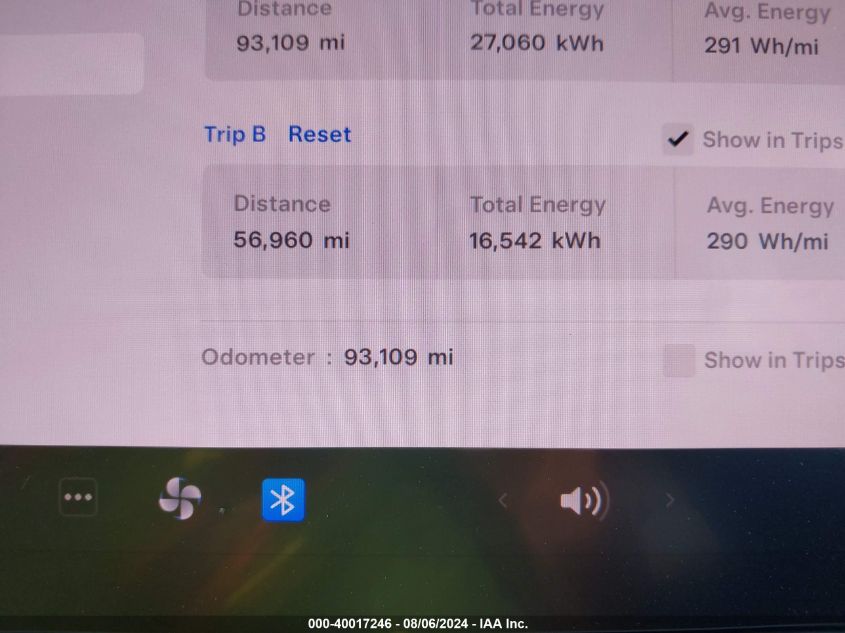Uncheck Show in Trips for Trip B
Viewport: 845px width, 633px height.
click(x=678, y=140)
